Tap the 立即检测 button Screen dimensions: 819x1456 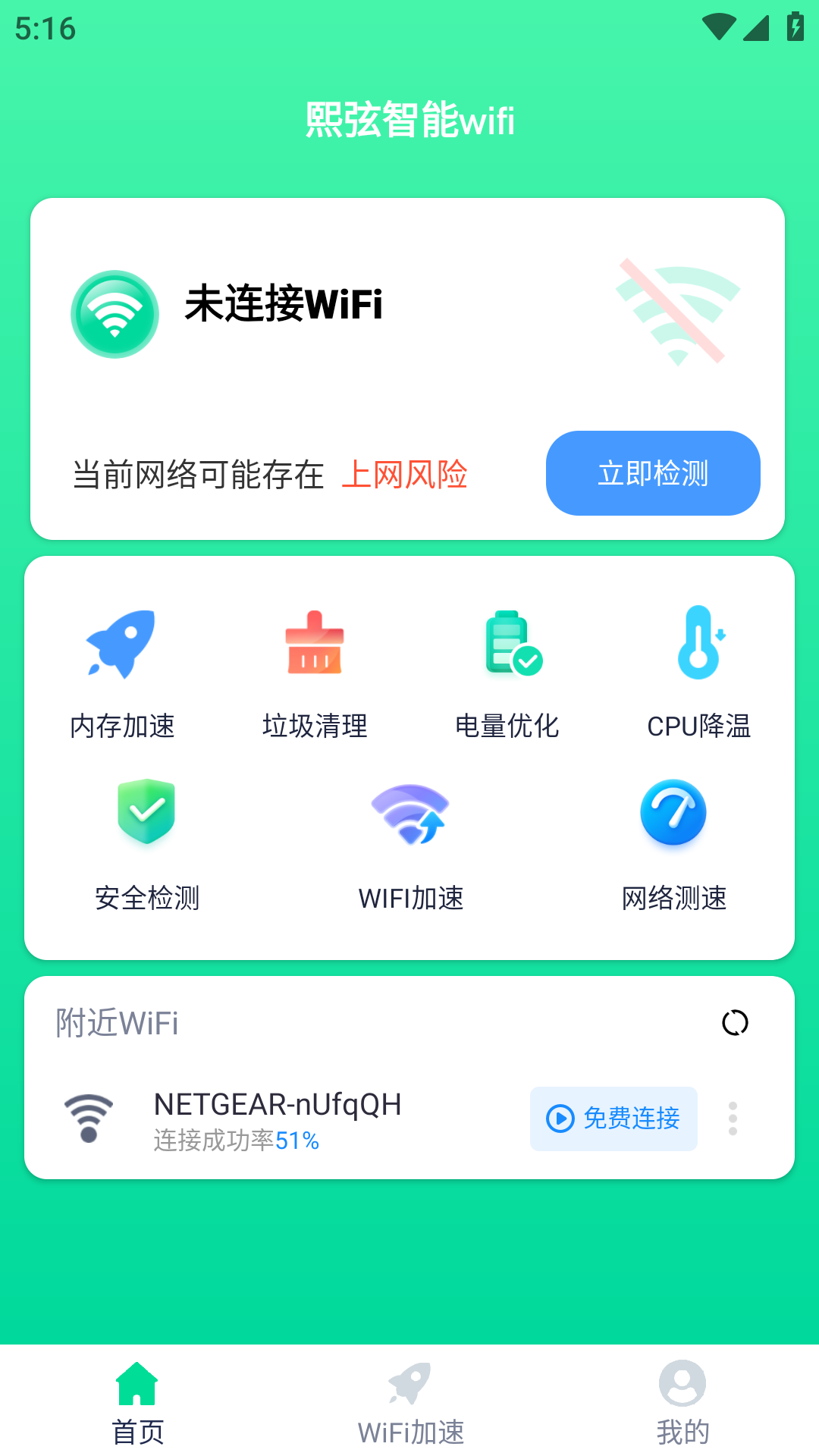point(653,473)
